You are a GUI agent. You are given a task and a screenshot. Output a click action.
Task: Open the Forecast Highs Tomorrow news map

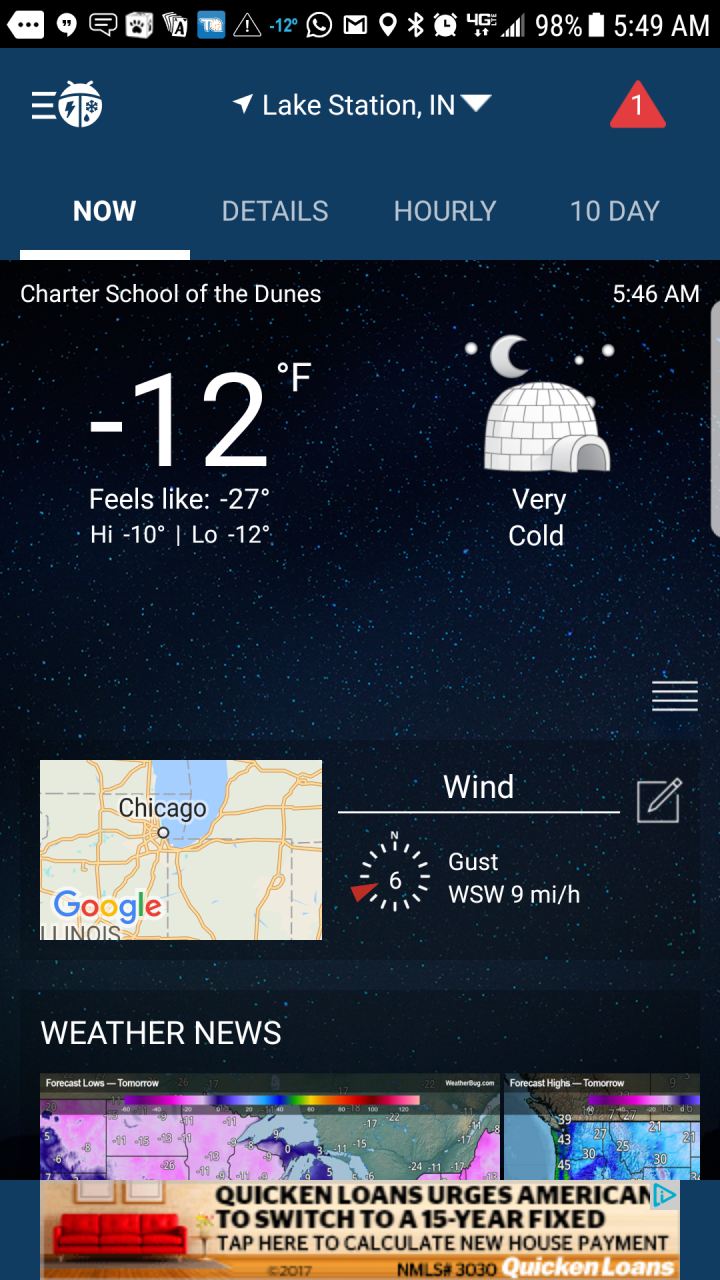pos(602,1127)
